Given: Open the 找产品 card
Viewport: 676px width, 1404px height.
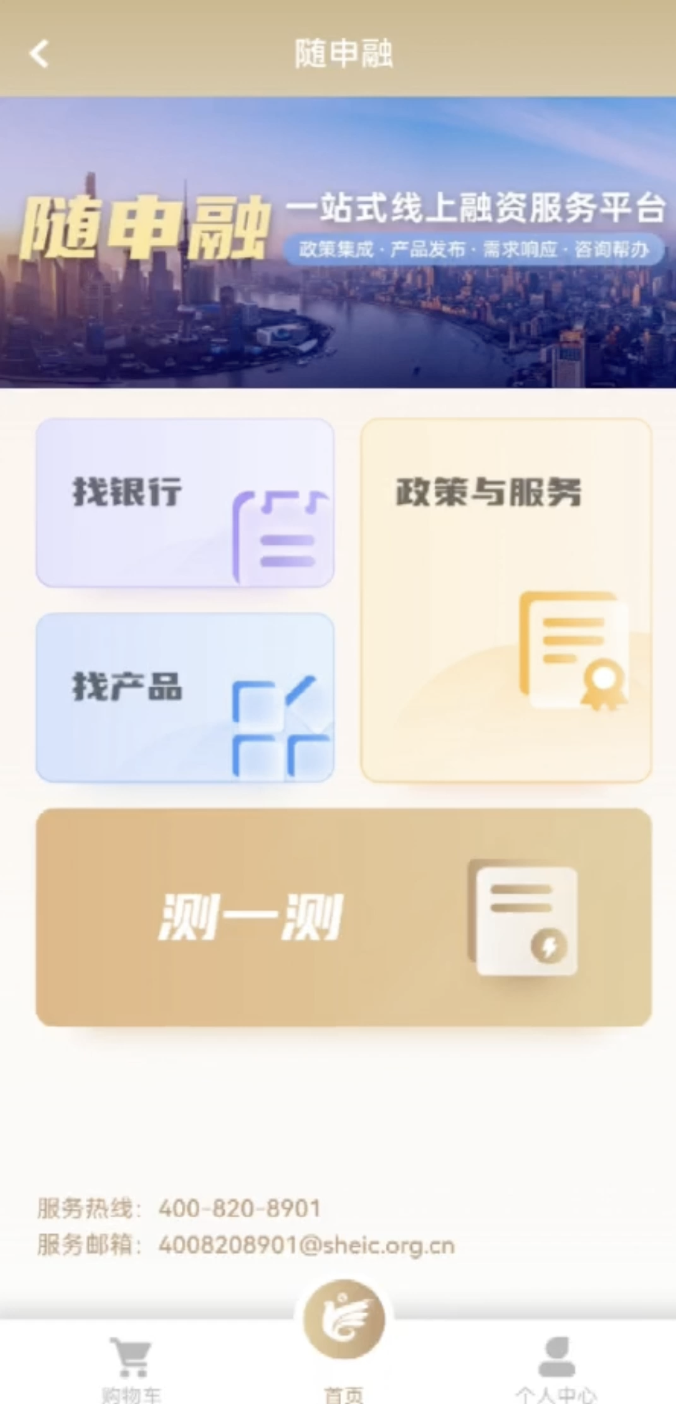Looking at the screenshot, I should pos(185,697).
